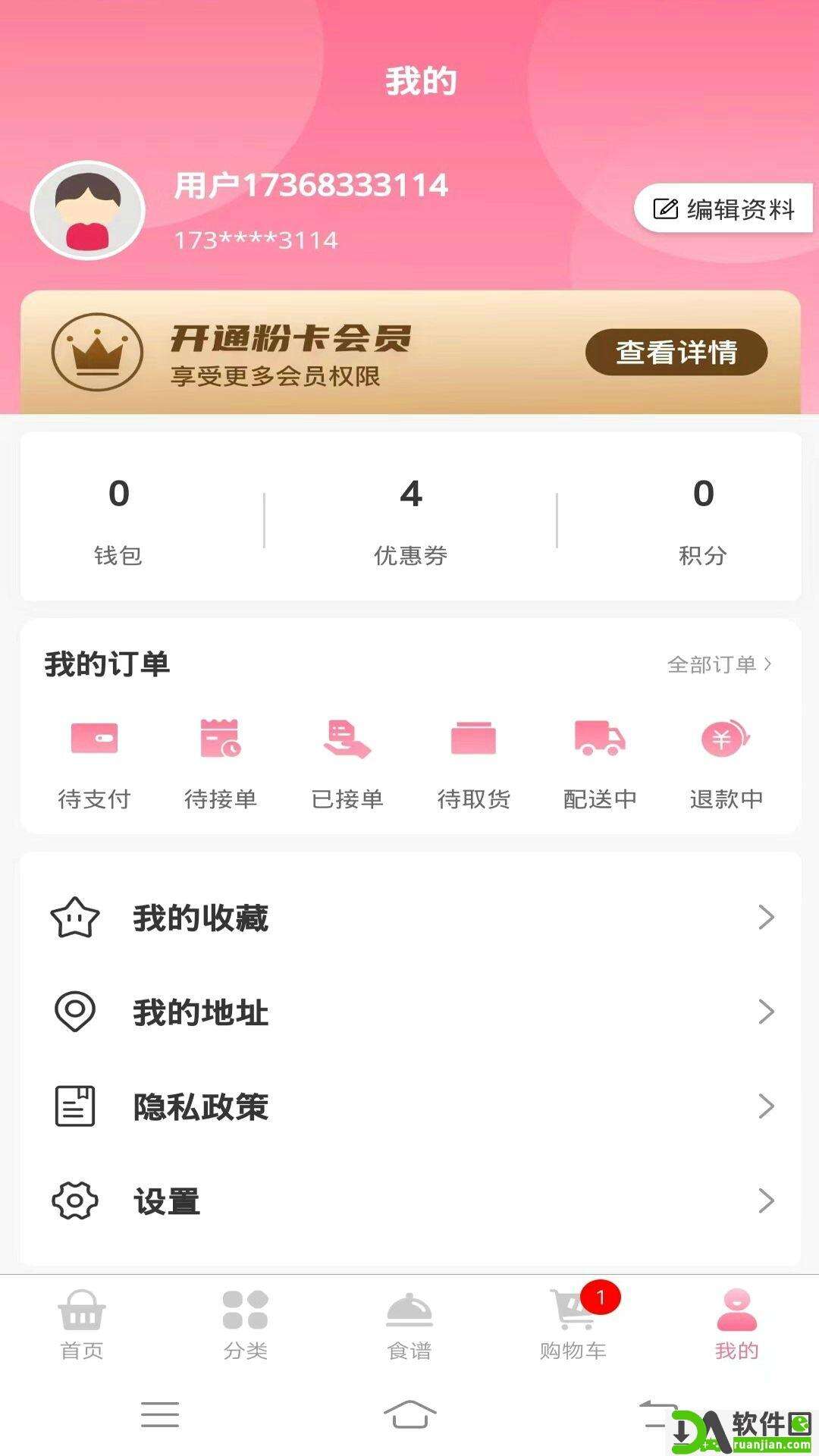Show 待接单 orders
Screen dimensions: 819x1456
pyautogui.click(x=221, y=762)
